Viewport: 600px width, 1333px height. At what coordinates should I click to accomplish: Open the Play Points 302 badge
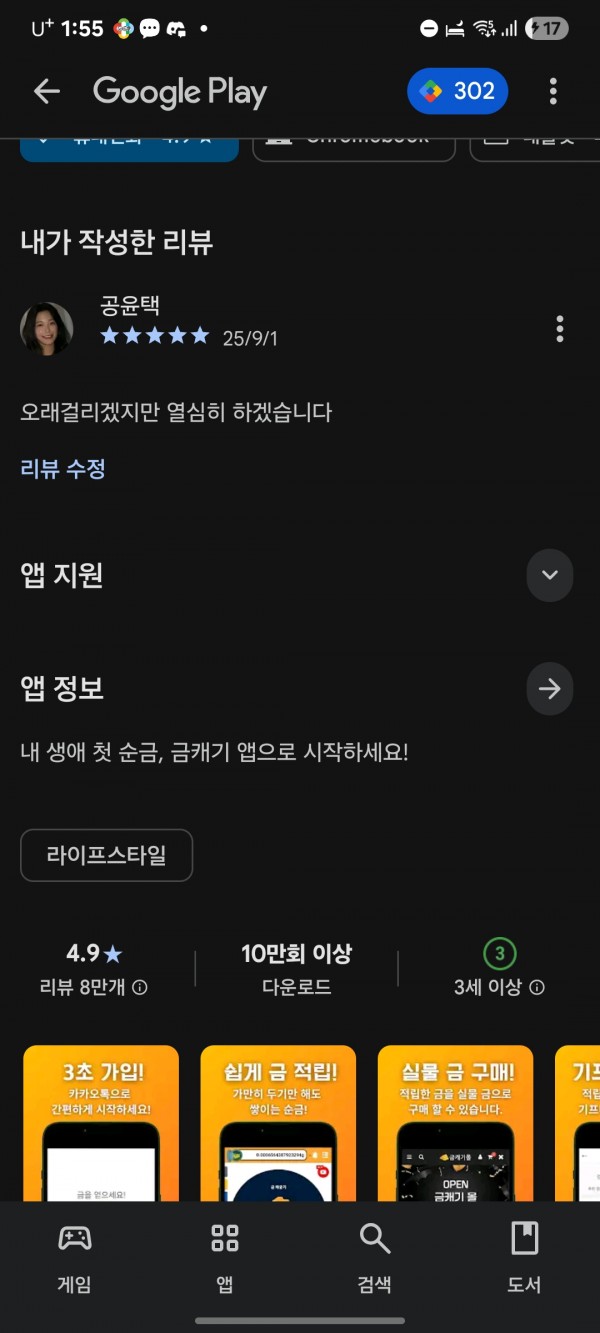click(x=458, y=92)
